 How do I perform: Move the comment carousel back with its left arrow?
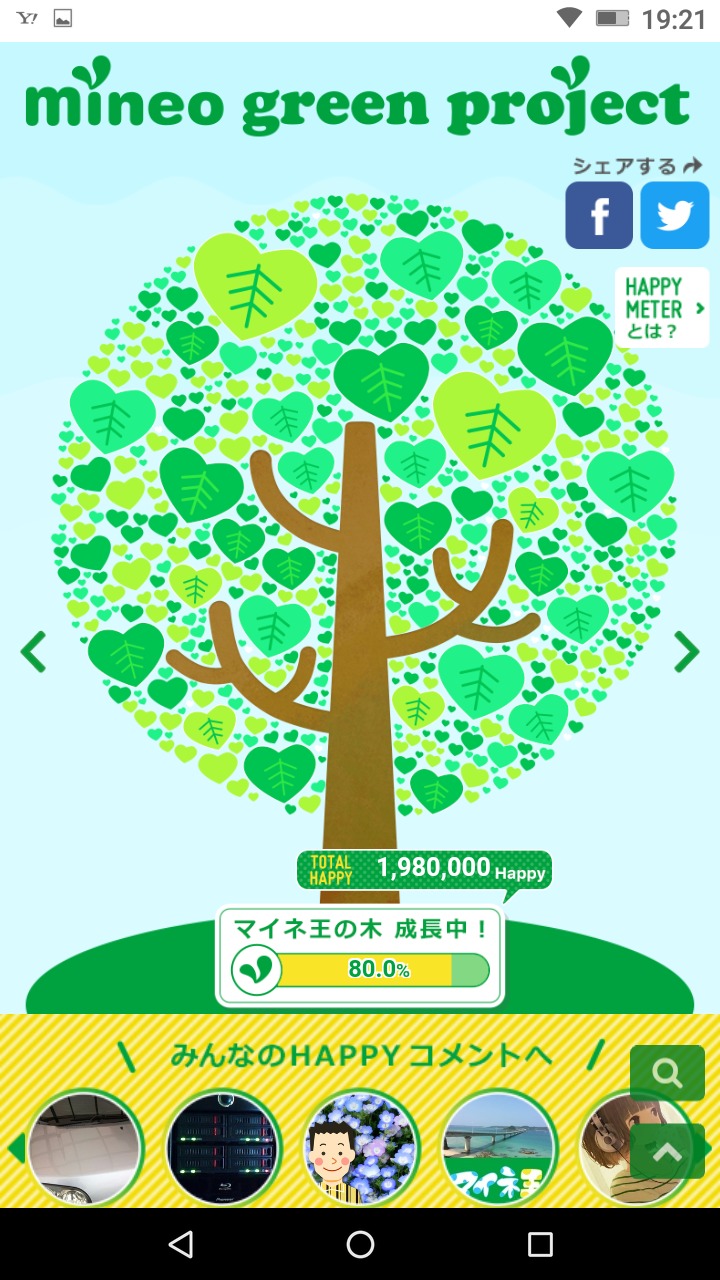tap(15, 1148)
